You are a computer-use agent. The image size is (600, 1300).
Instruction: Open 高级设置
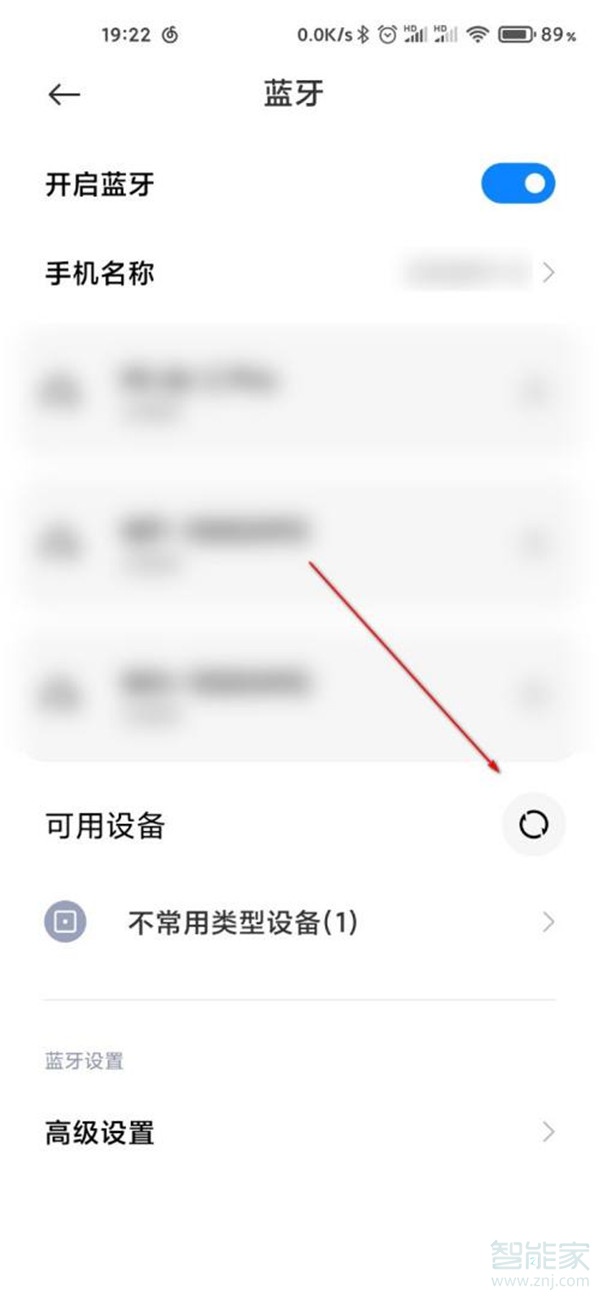point(300,1133)
